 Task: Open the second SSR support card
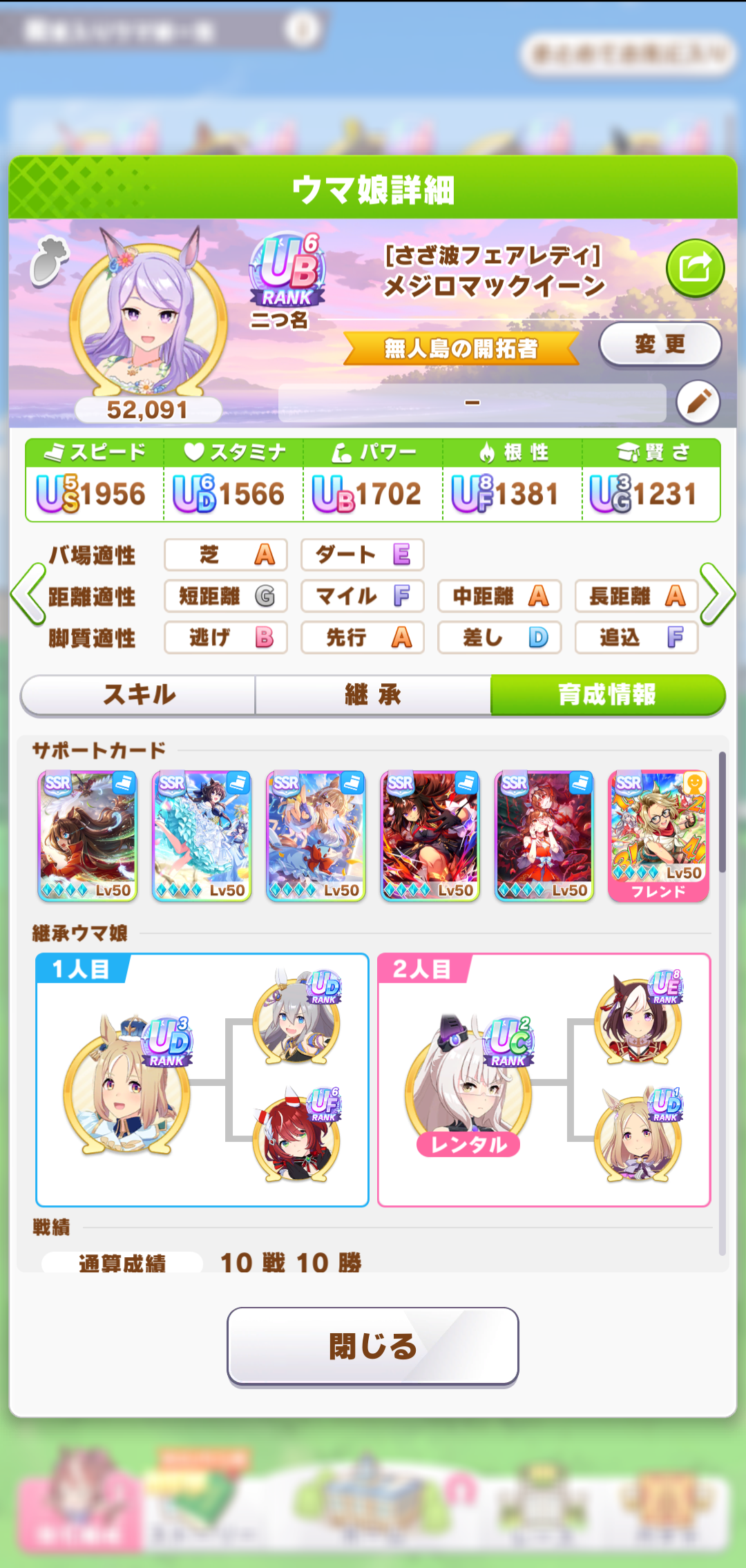(x=202, y=836)
